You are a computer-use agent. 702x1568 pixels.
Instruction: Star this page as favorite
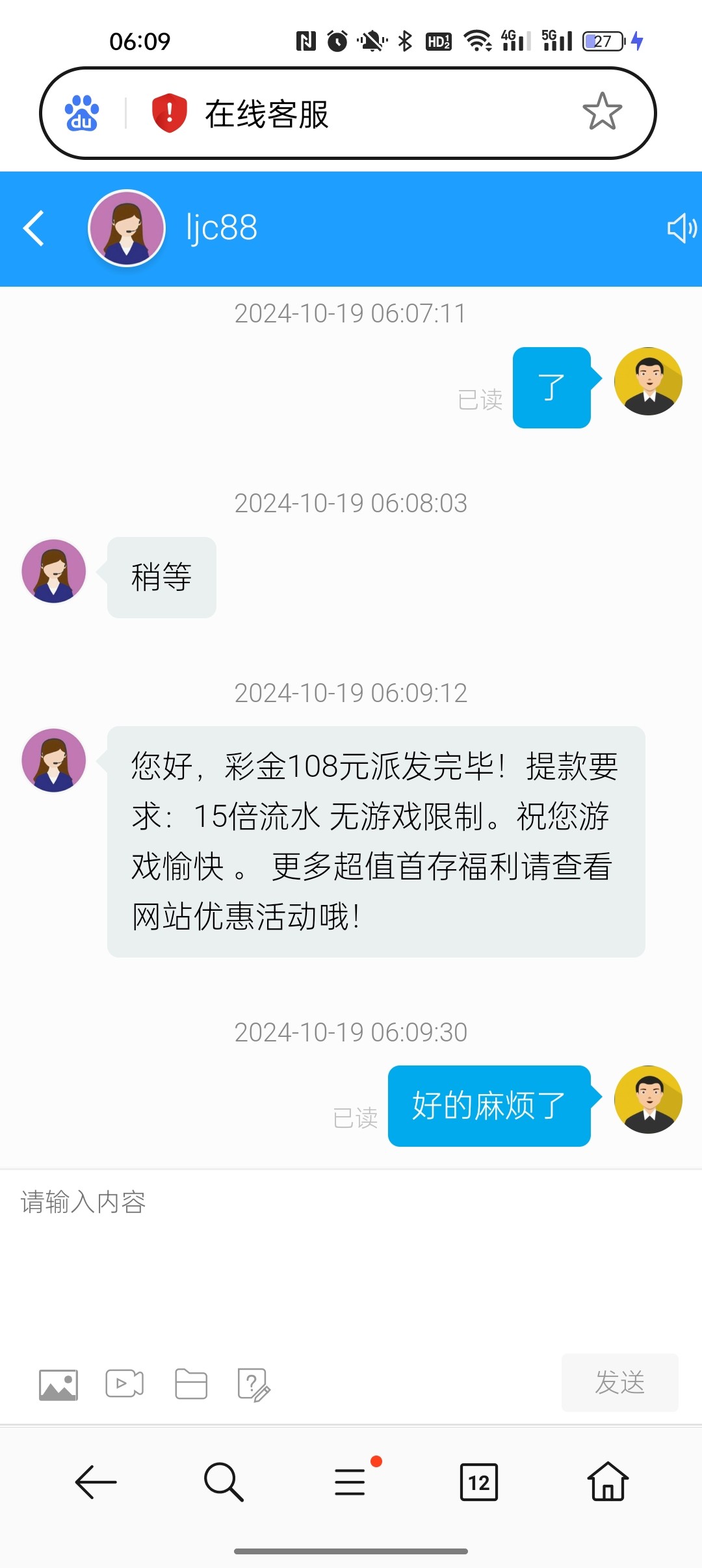point(603,112)
